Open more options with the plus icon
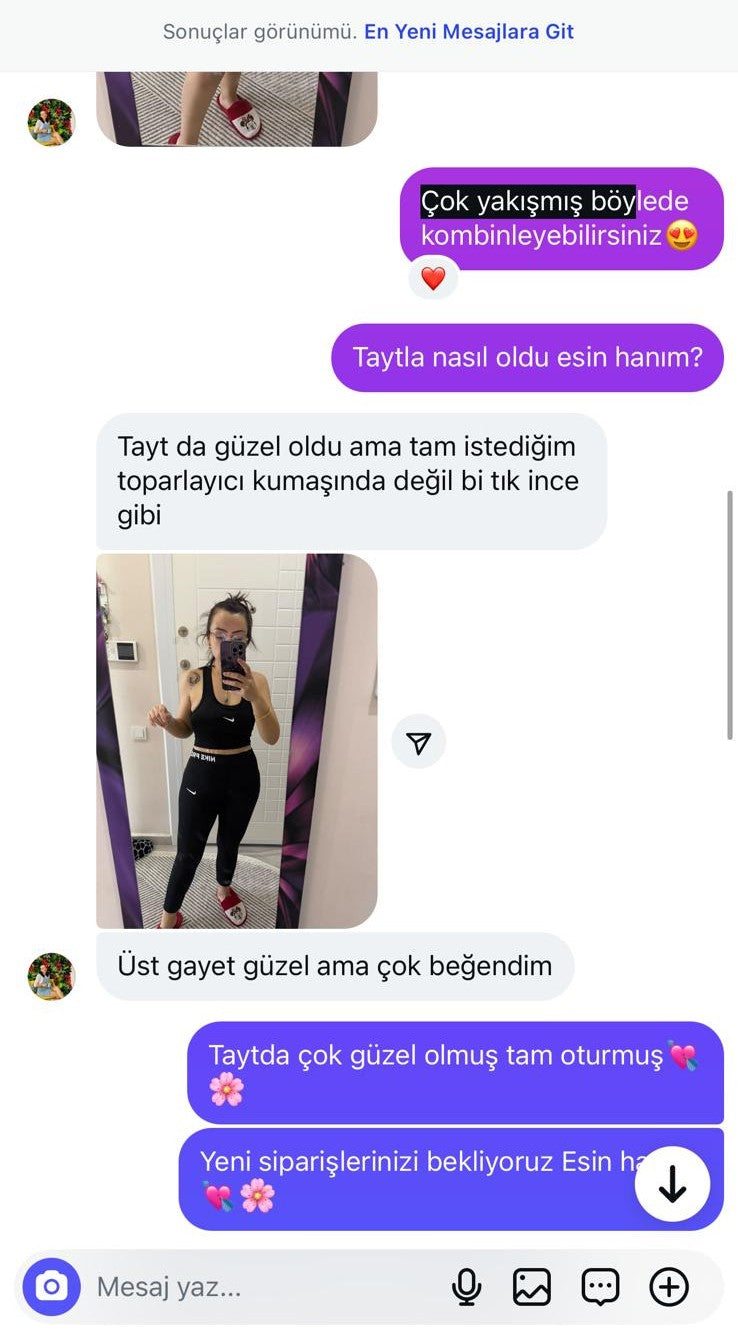 669,1287
